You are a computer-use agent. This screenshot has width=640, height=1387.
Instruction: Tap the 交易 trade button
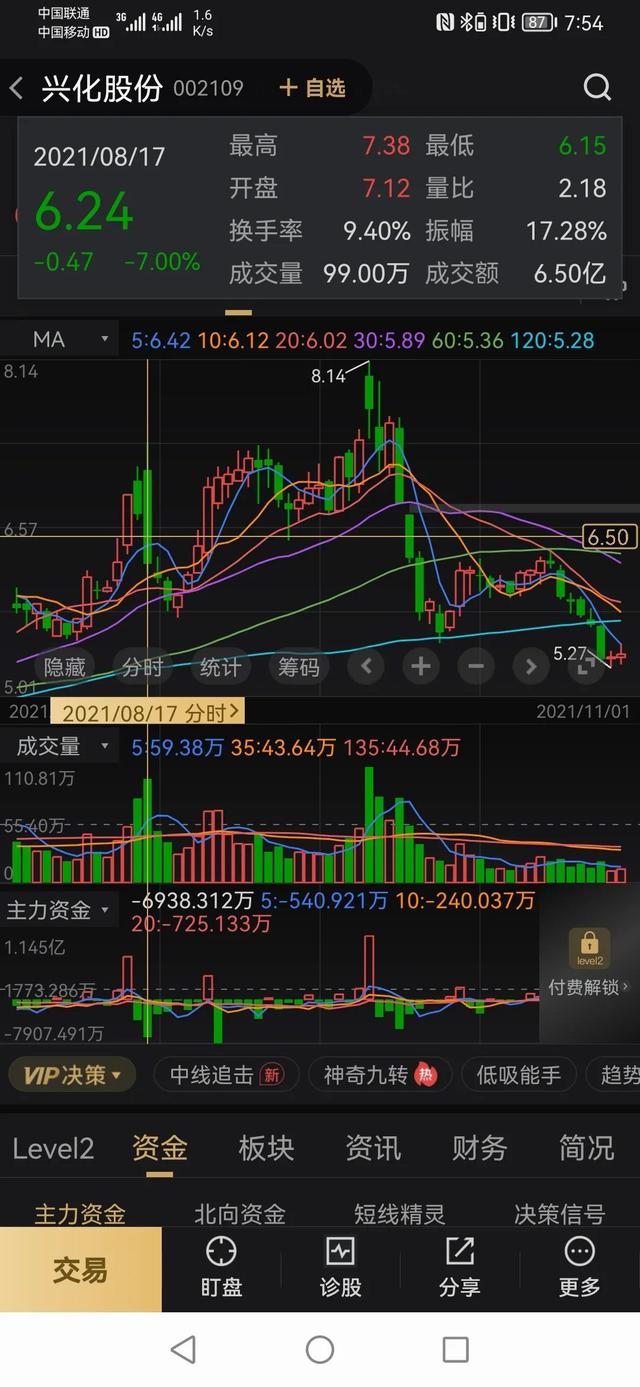(x=80, y=1270)
